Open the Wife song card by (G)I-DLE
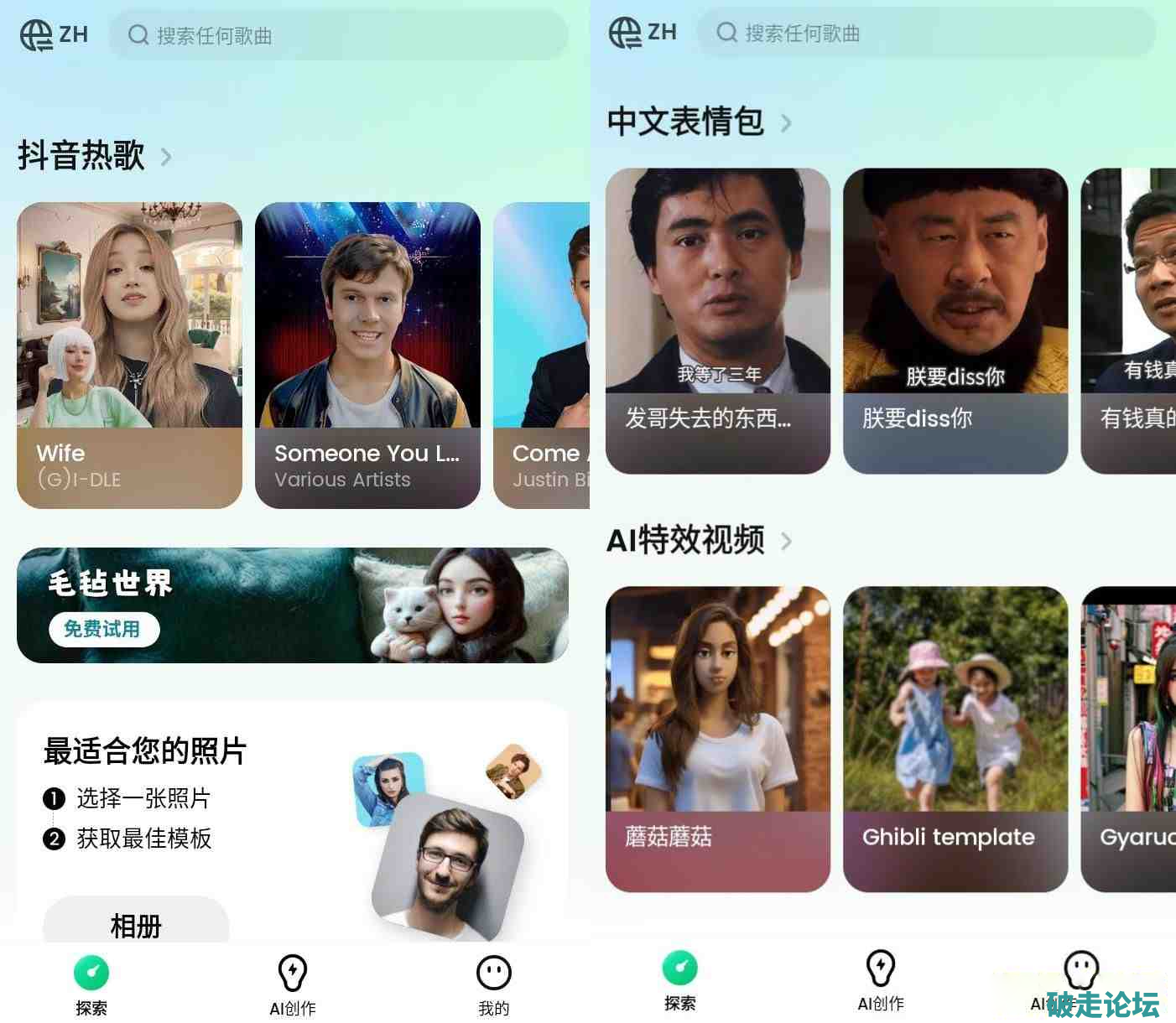 (129, 355)
